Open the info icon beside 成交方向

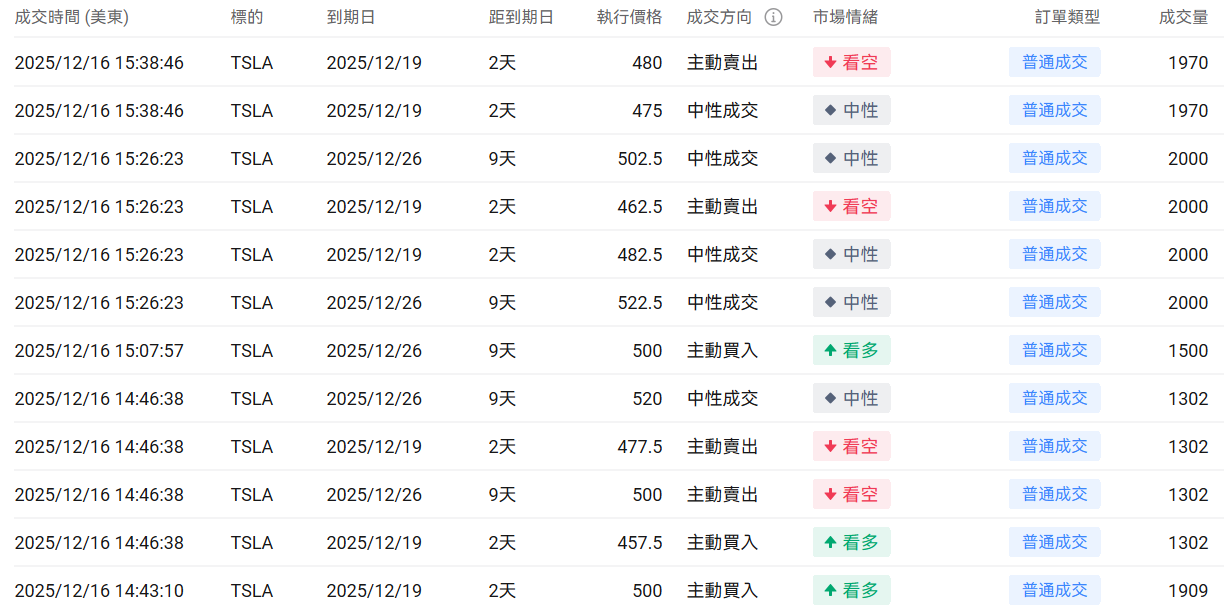(773, 18)
